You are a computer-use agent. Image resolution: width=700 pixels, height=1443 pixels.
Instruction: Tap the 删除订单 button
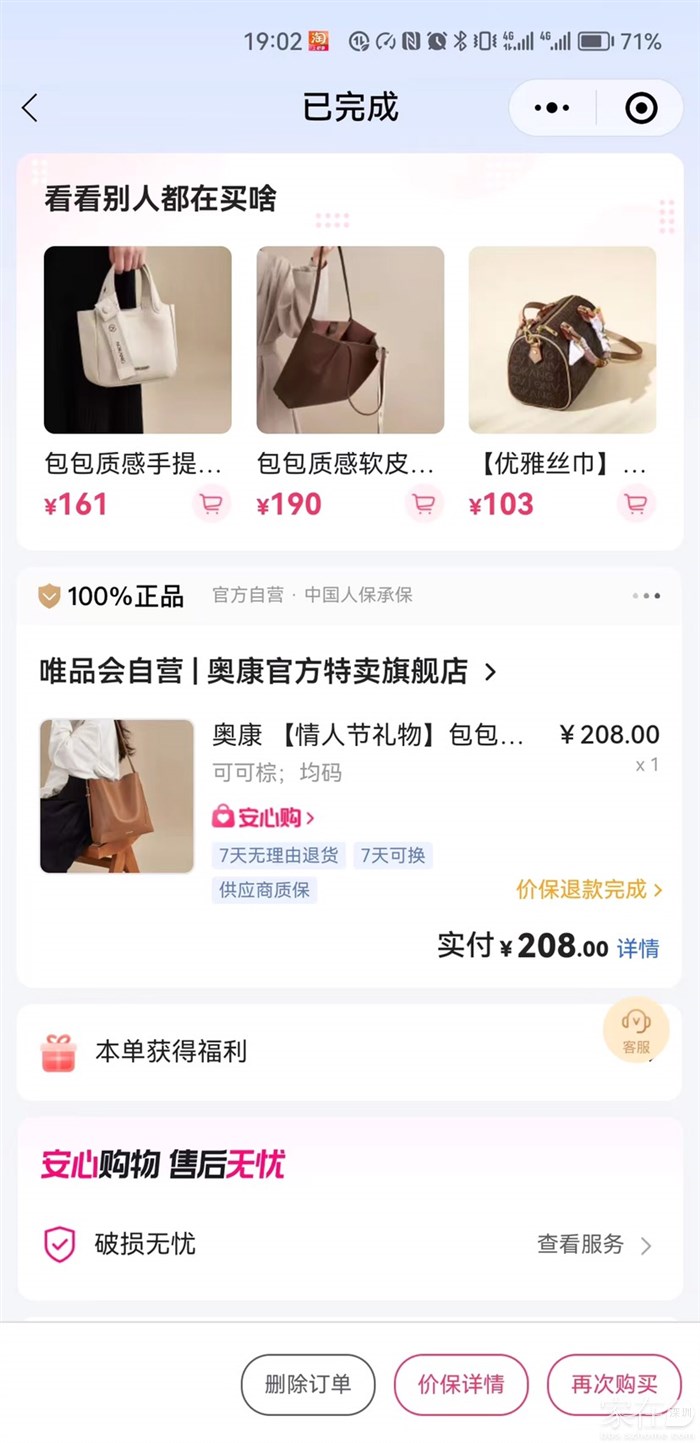(308, 1385)
